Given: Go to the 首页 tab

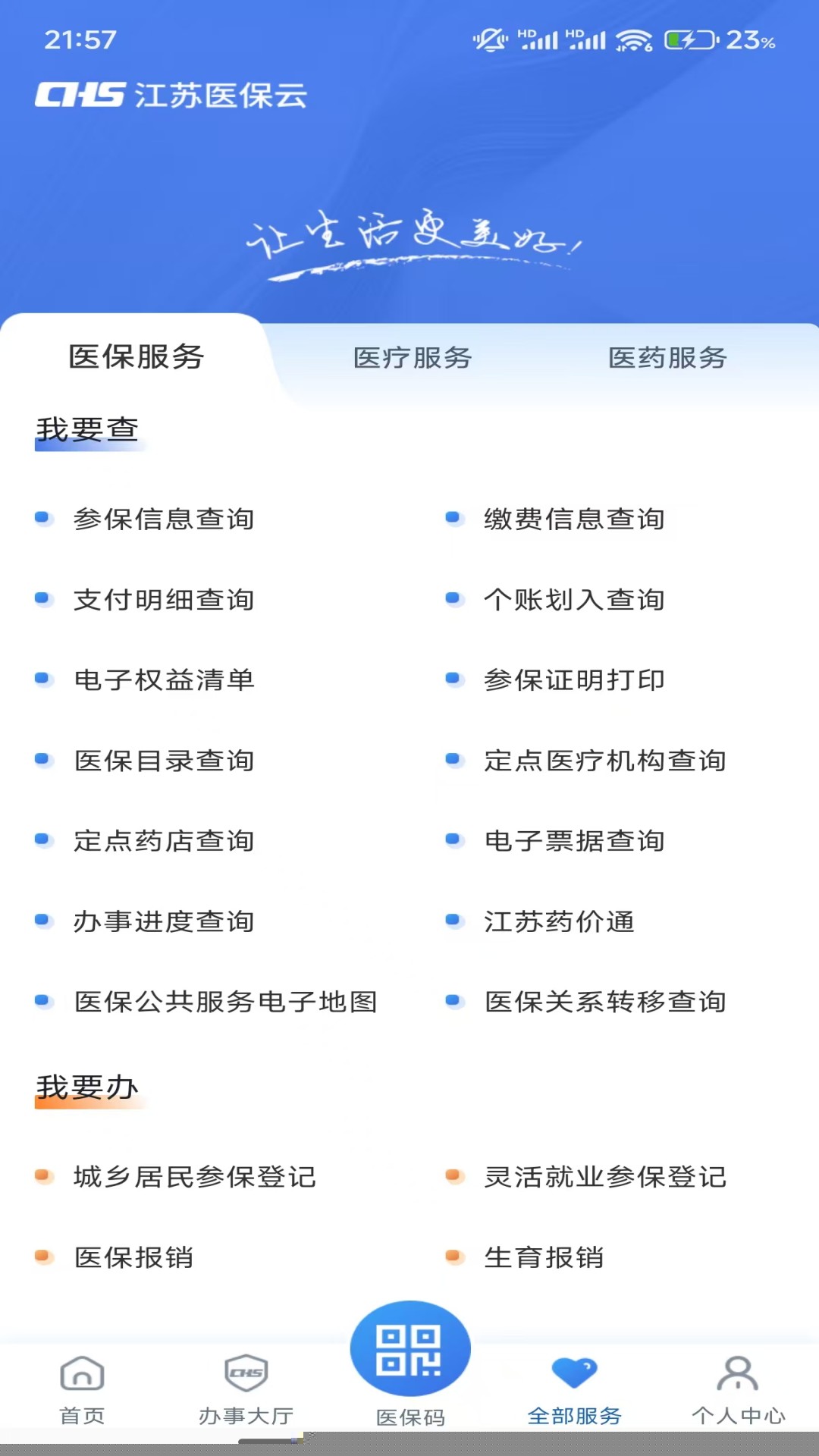Looking at the screenshot, I should coord(82,1389).
